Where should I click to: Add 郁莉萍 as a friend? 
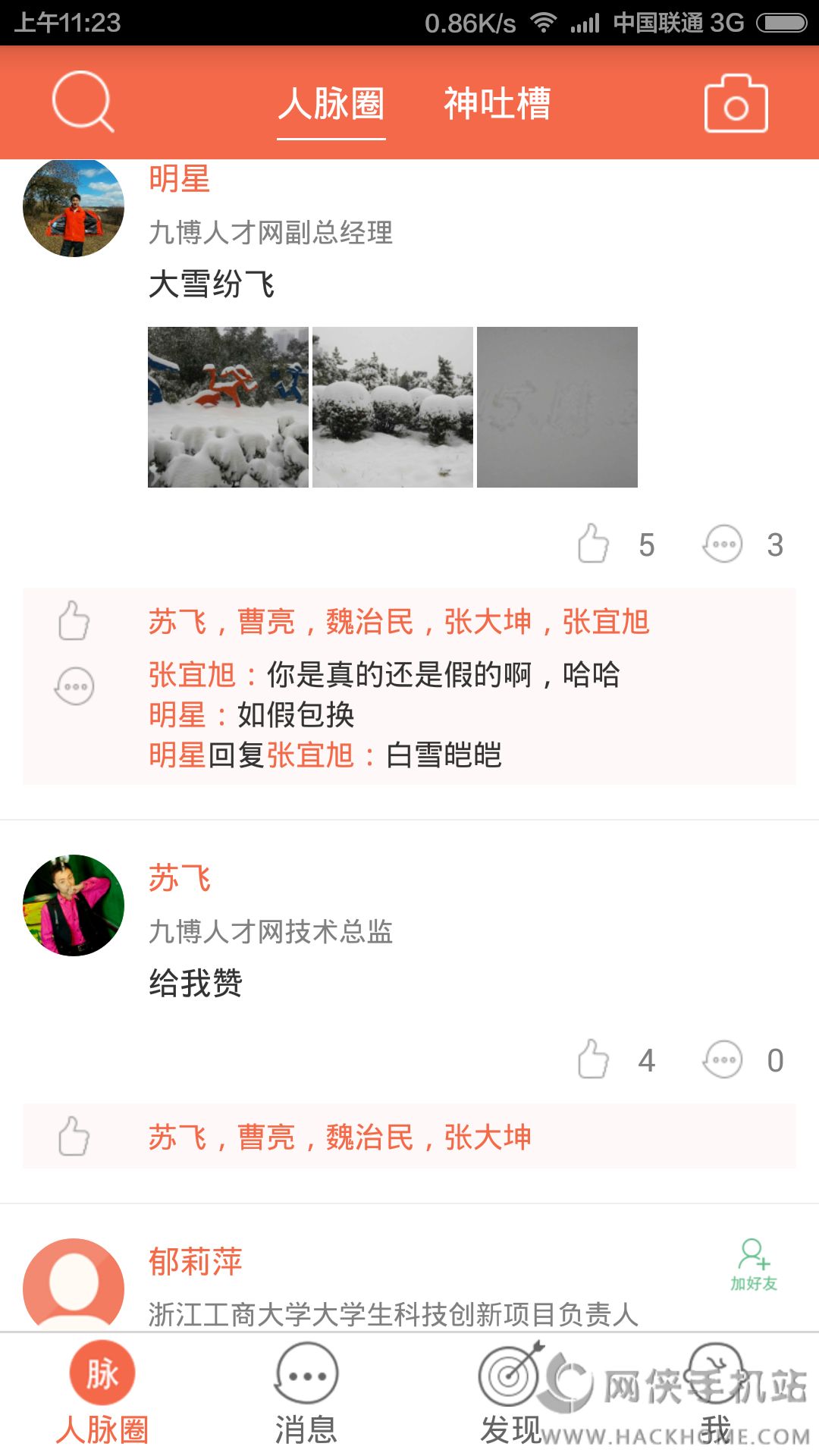pos(754,1264)
